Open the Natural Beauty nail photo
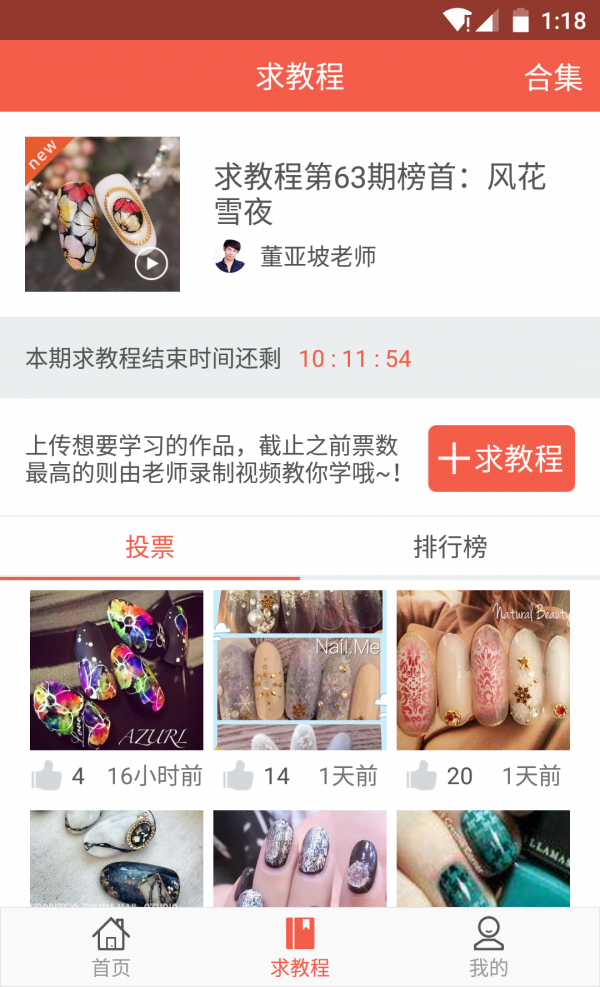This screenshot has height=987, width=600. (483, 670)
